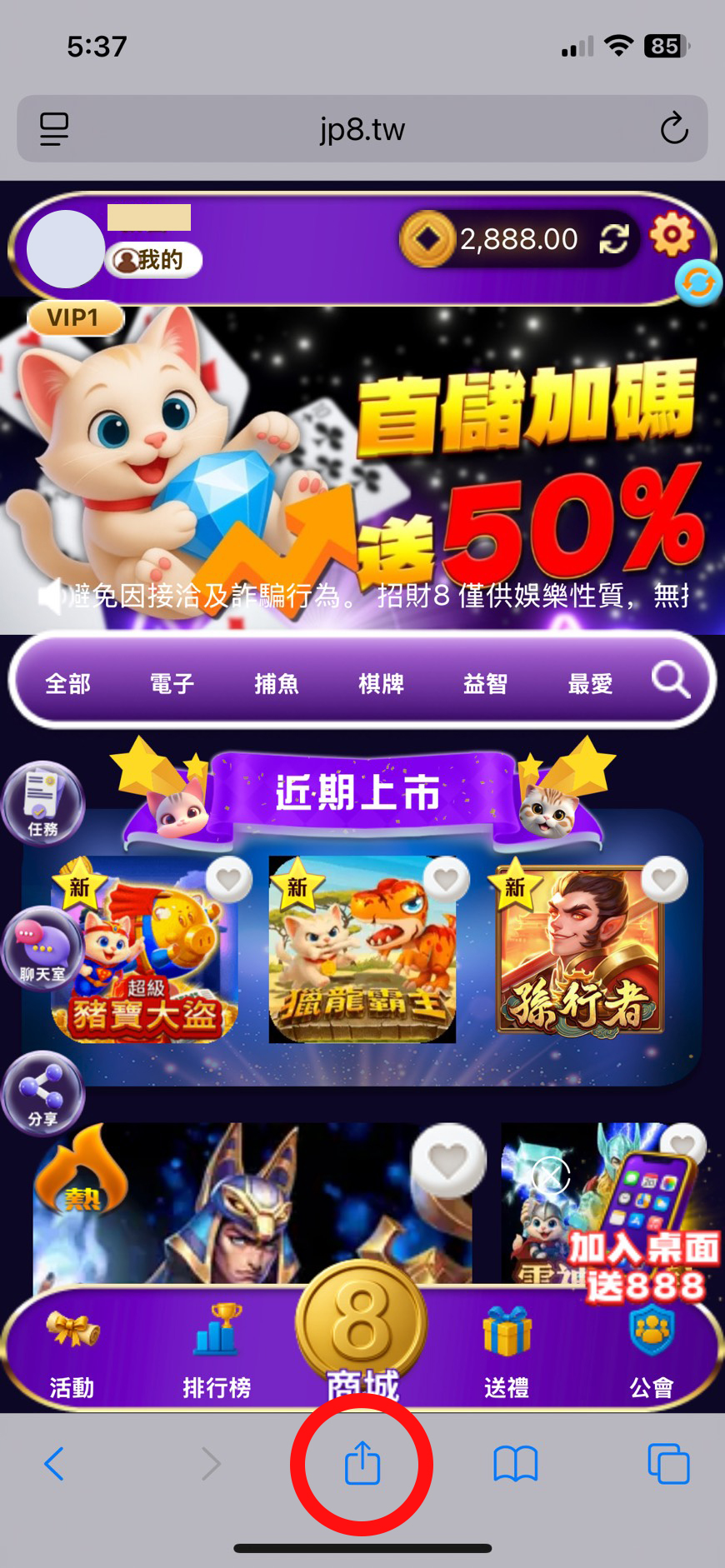Enter the 聊天室 chat room
This screenshot has height=1568, width=725.
42,949
